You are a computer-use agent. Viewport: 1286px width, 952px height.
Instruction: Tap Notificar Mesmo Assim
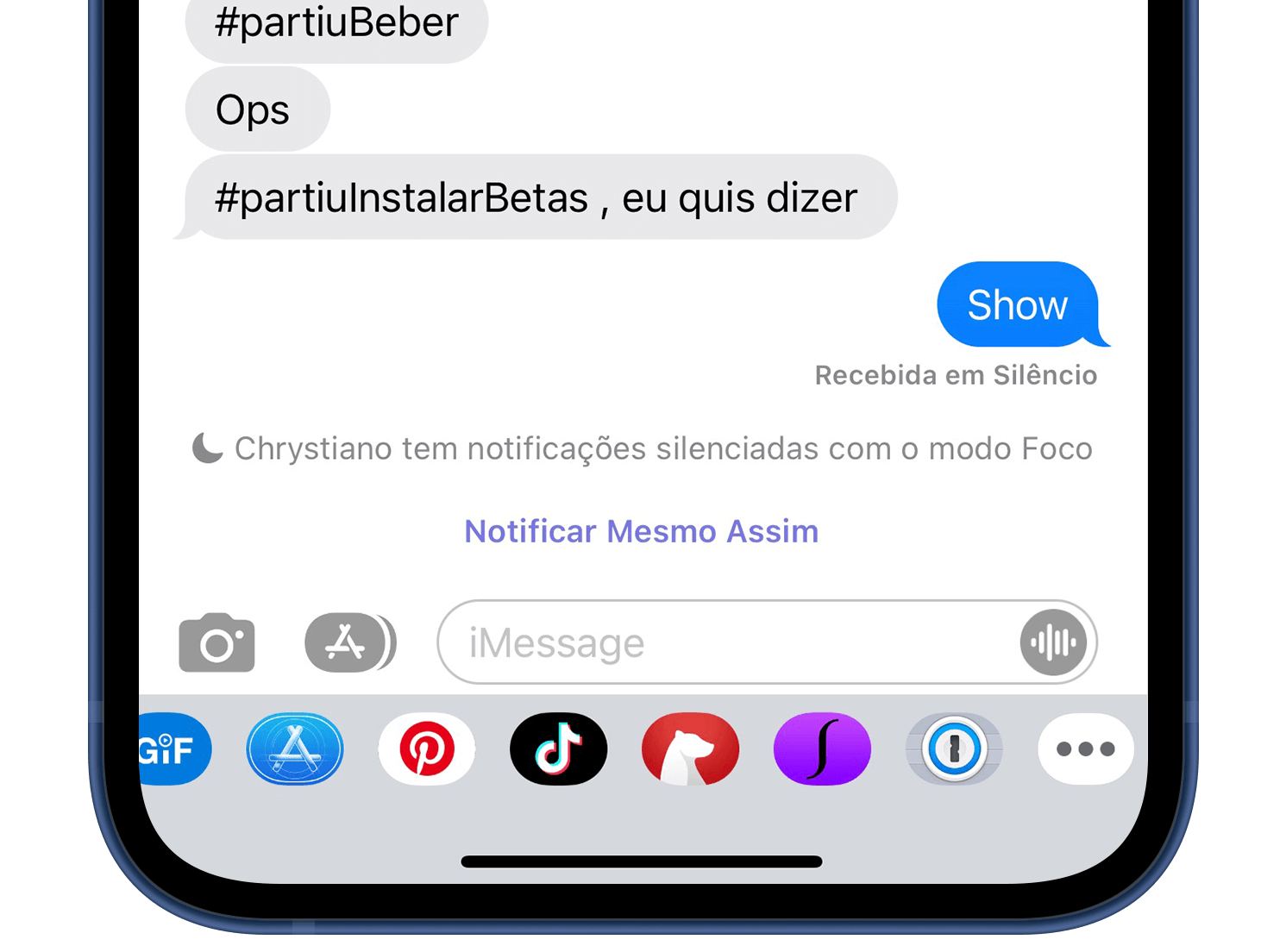(641, 531)
